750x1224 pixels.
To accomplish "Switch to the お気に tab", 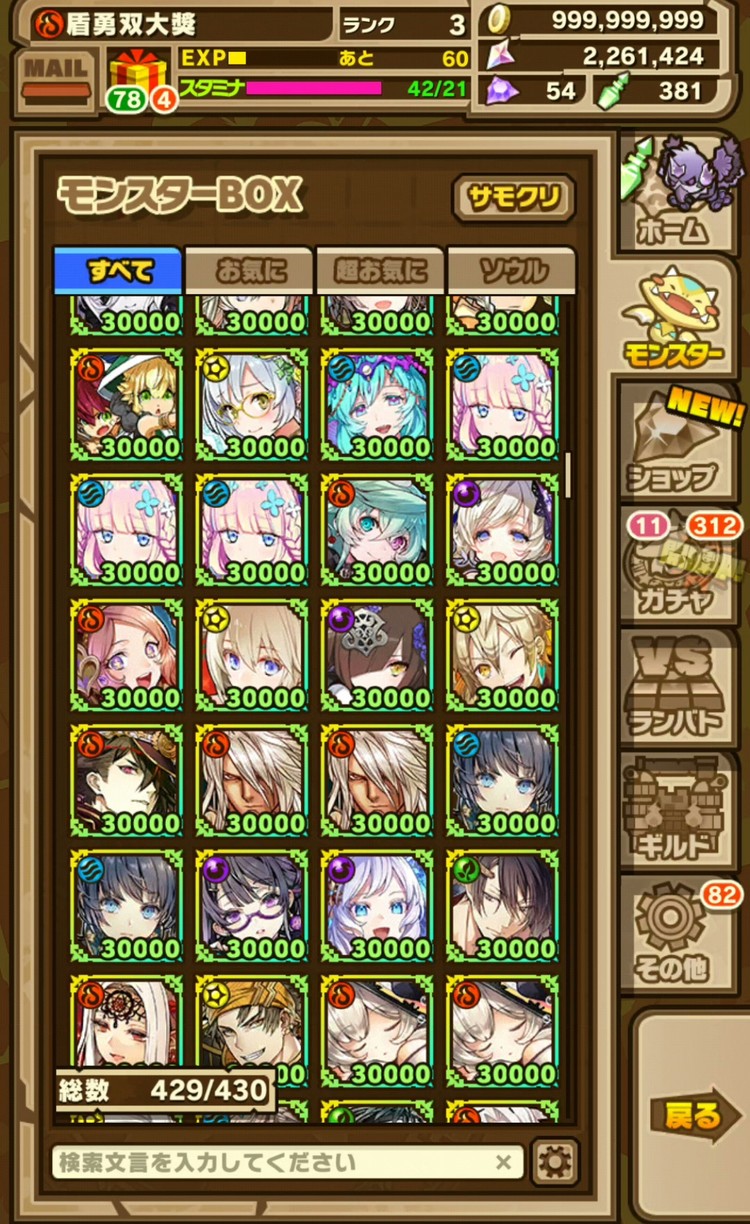I will (250, 271).
